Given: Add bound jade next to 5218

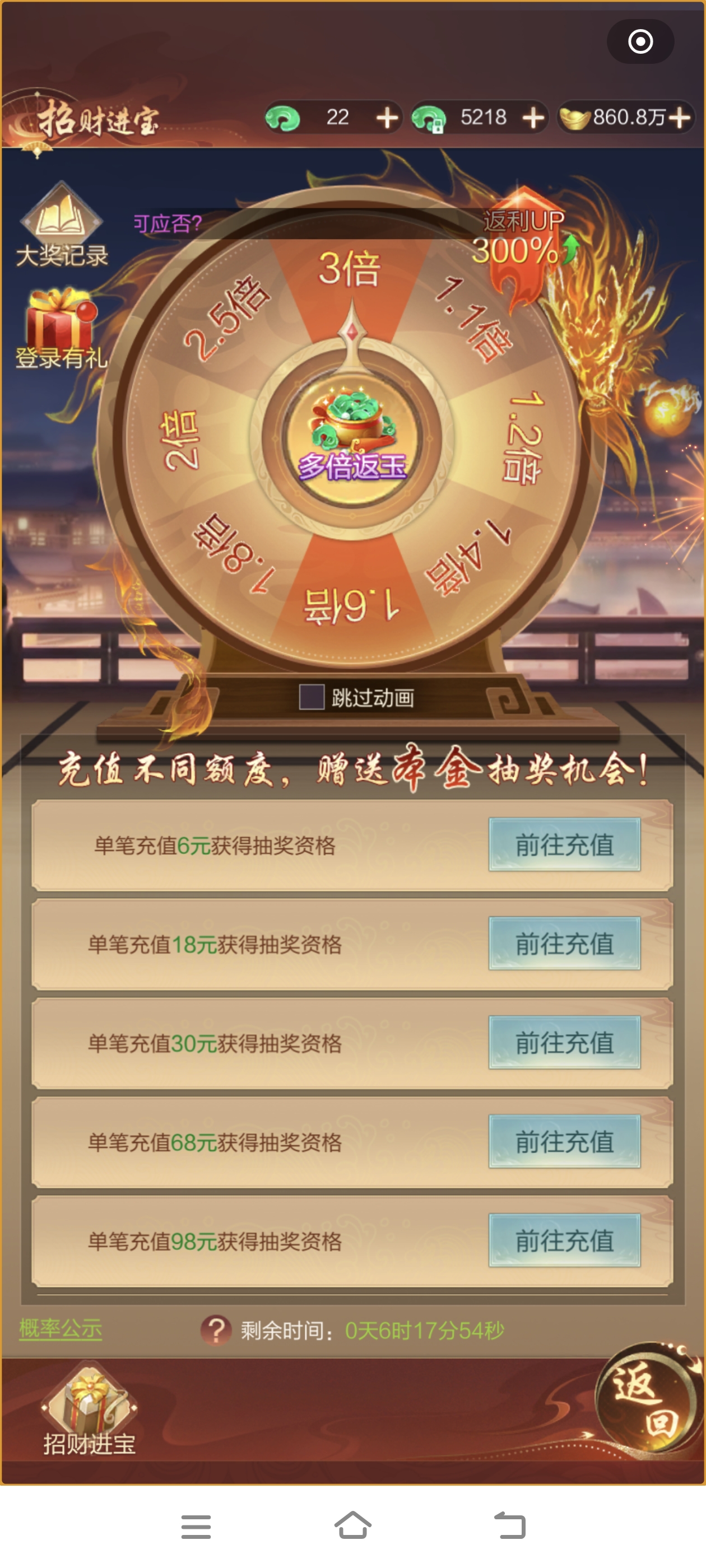Looking at the screenshot, I should tap(533, 118).
